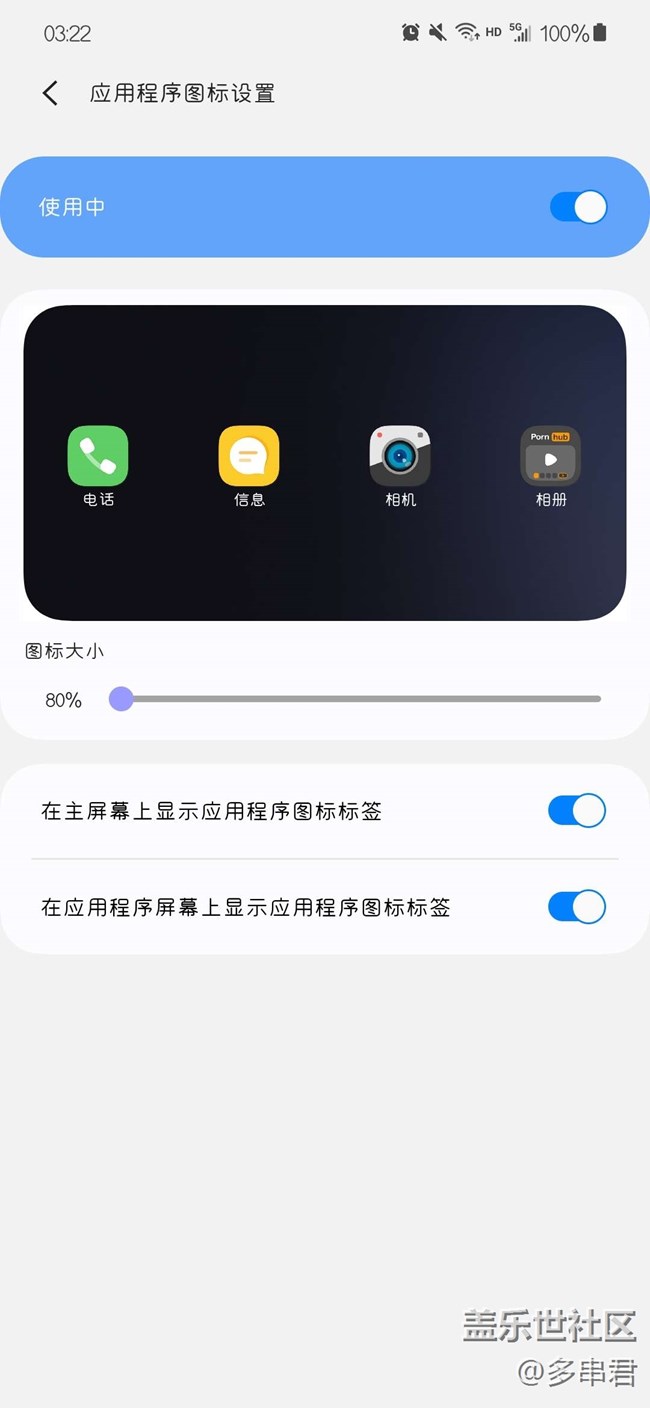Image resolution: width=650 pixels, height=1408 pixels.
Task: Go back using the top arrow
Action: (50, 93)
